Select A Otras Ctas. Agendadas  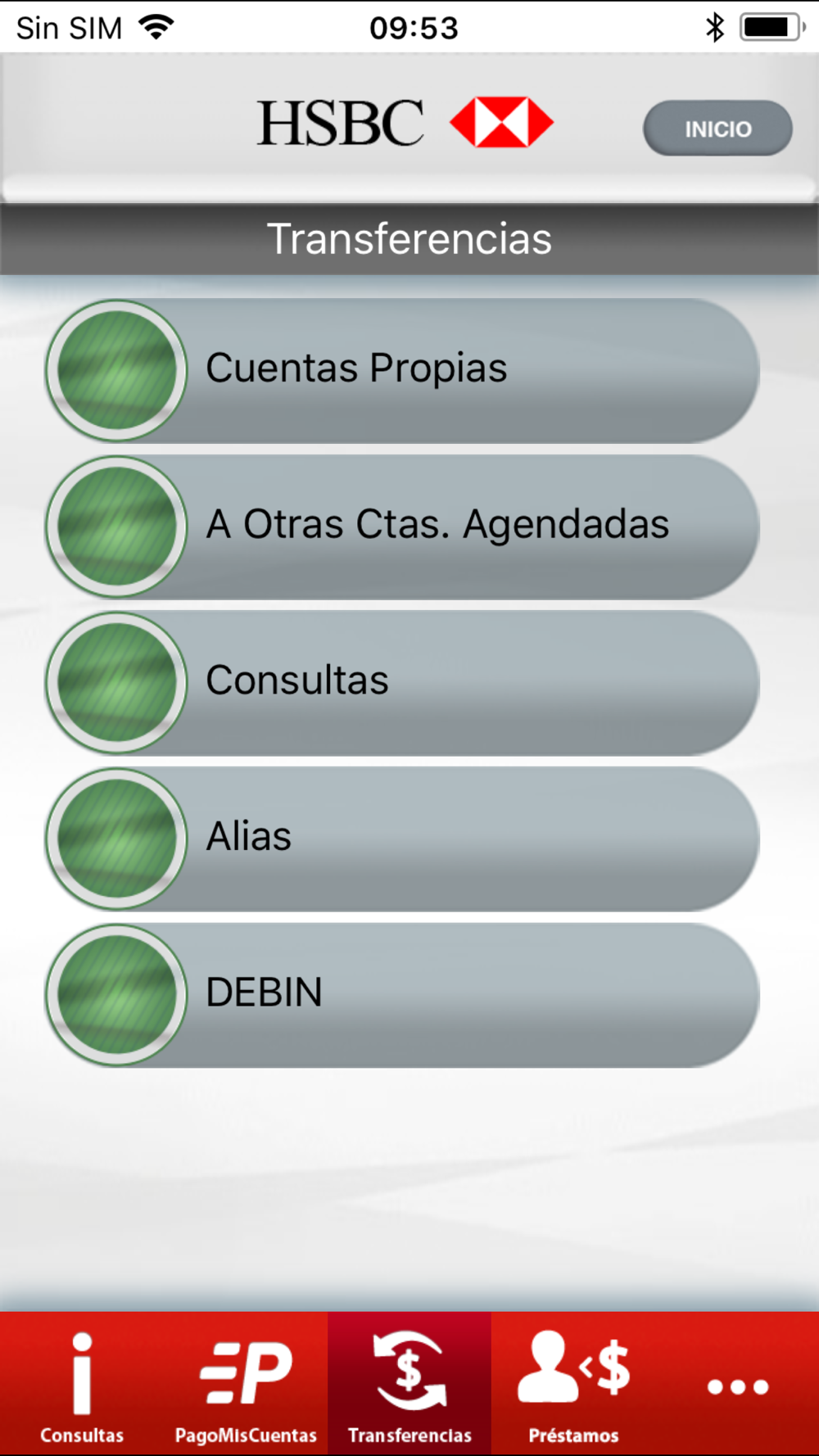[402, 527]
